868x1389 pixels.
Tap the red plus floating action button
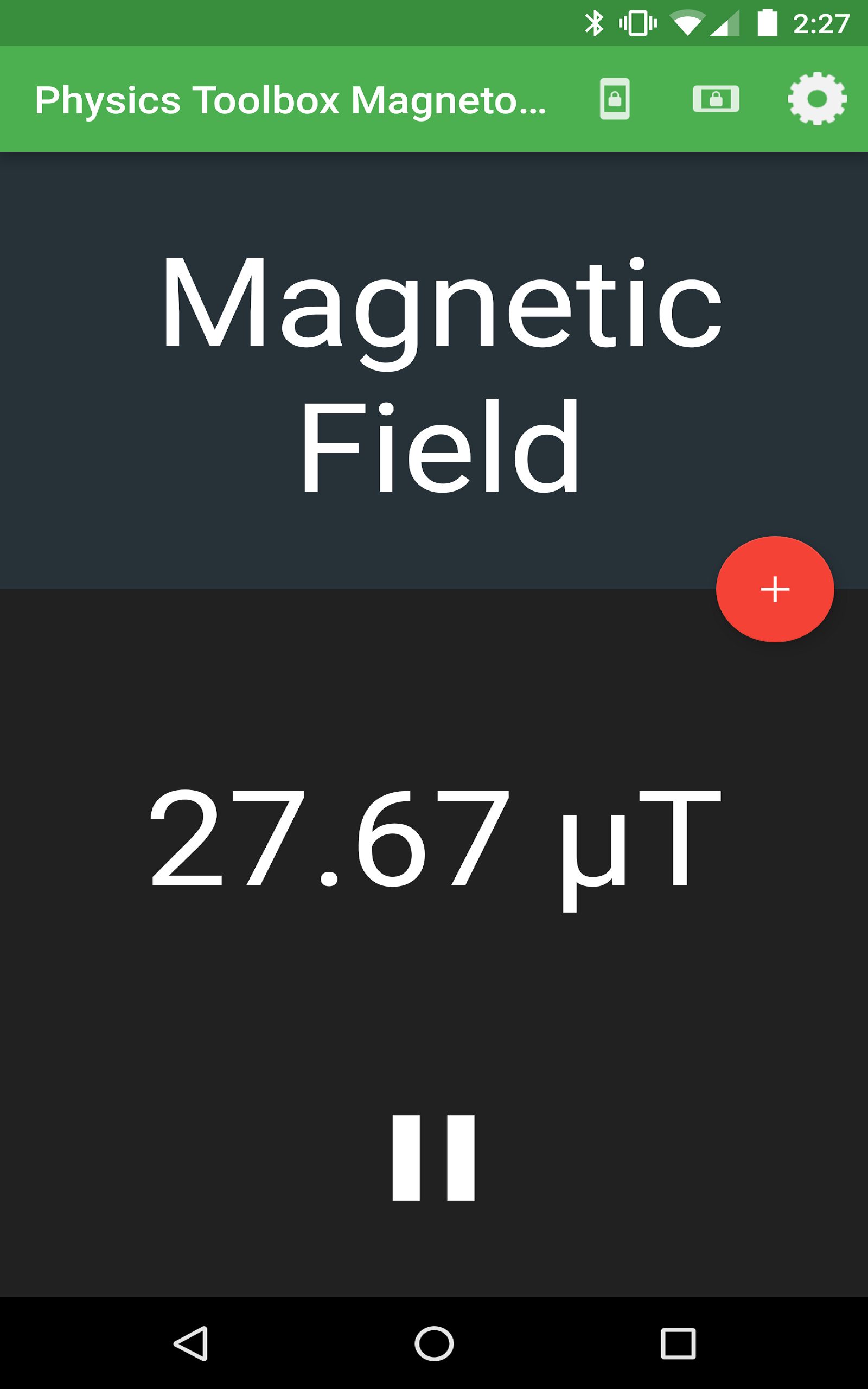[775, 588]
